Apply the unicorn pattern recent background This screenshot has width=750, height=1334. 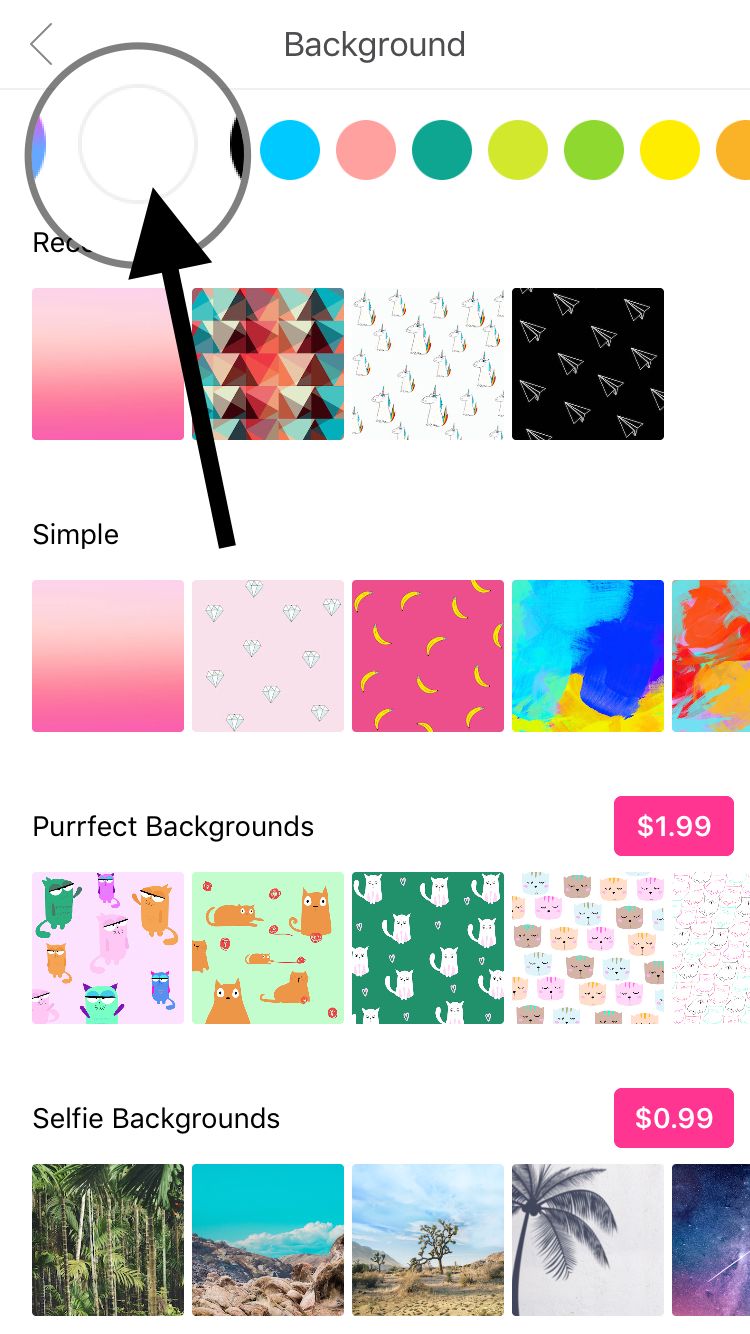[428, 364]
